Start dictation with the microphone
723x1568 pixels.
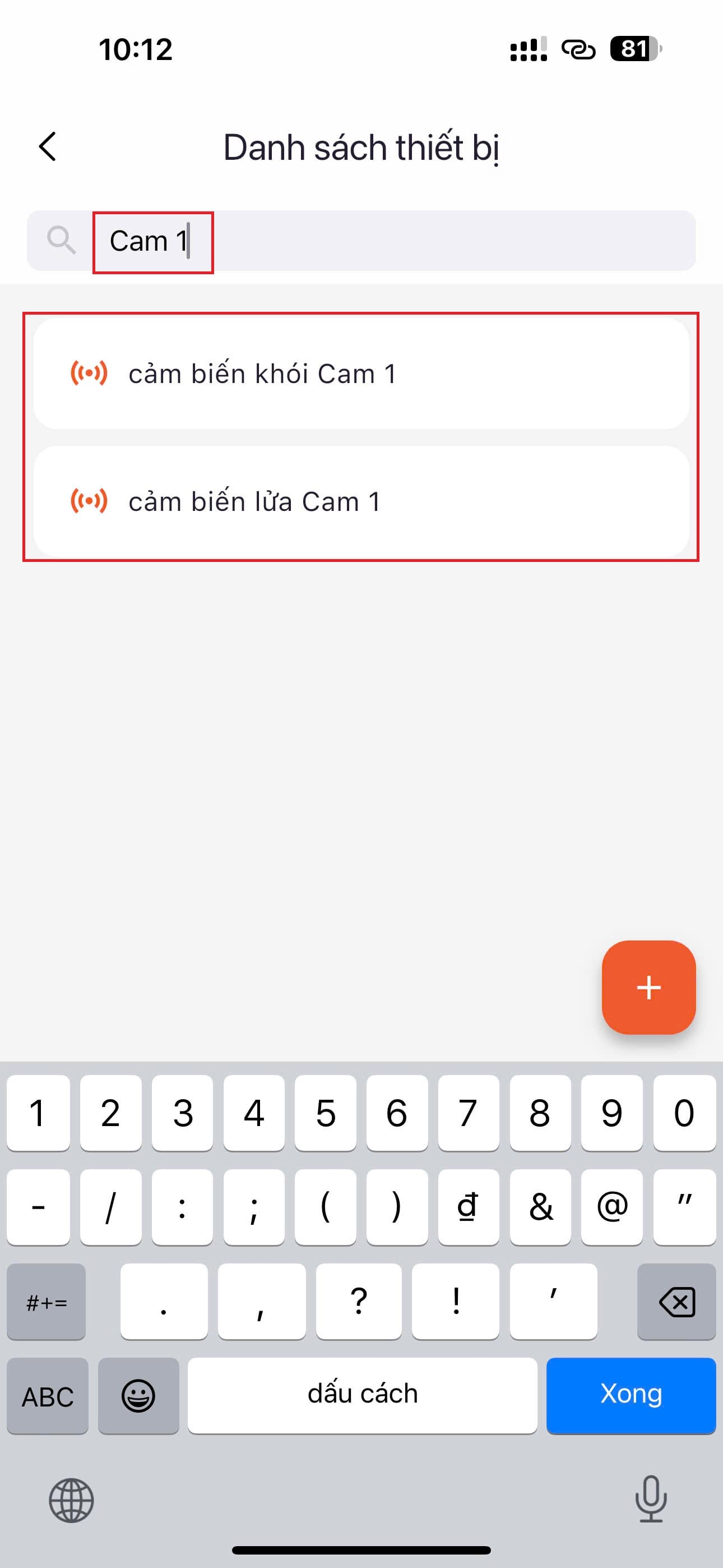click(651, 1499)
